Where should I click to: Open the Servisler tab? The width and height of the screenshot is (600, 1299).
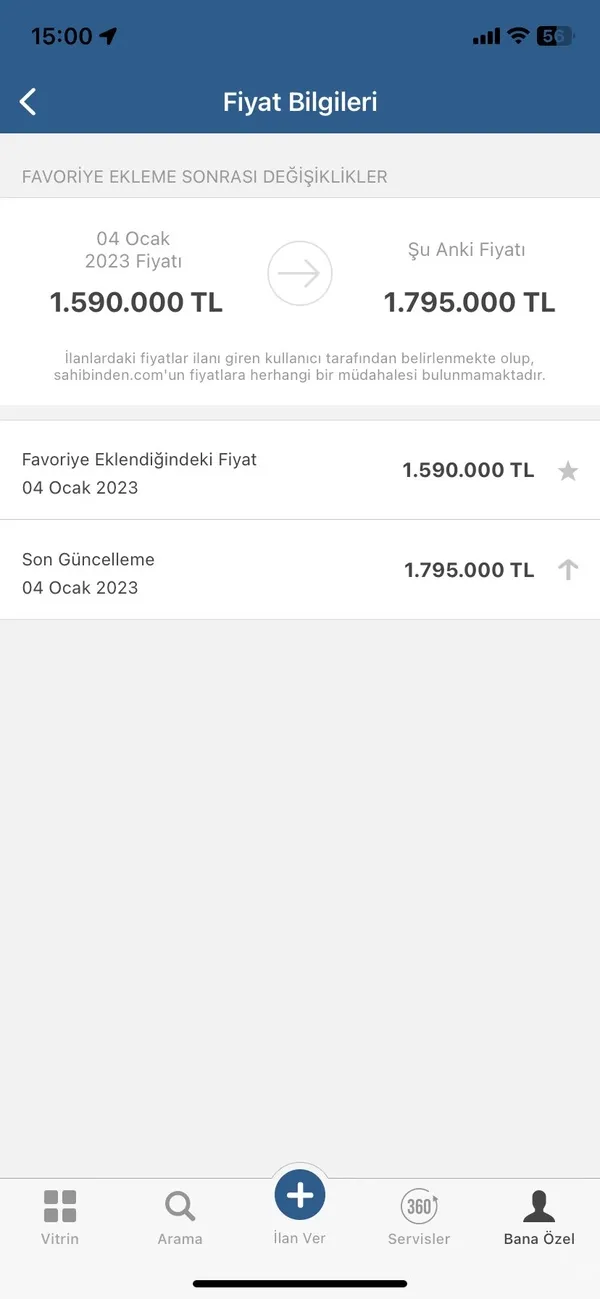coord(419,1216)
